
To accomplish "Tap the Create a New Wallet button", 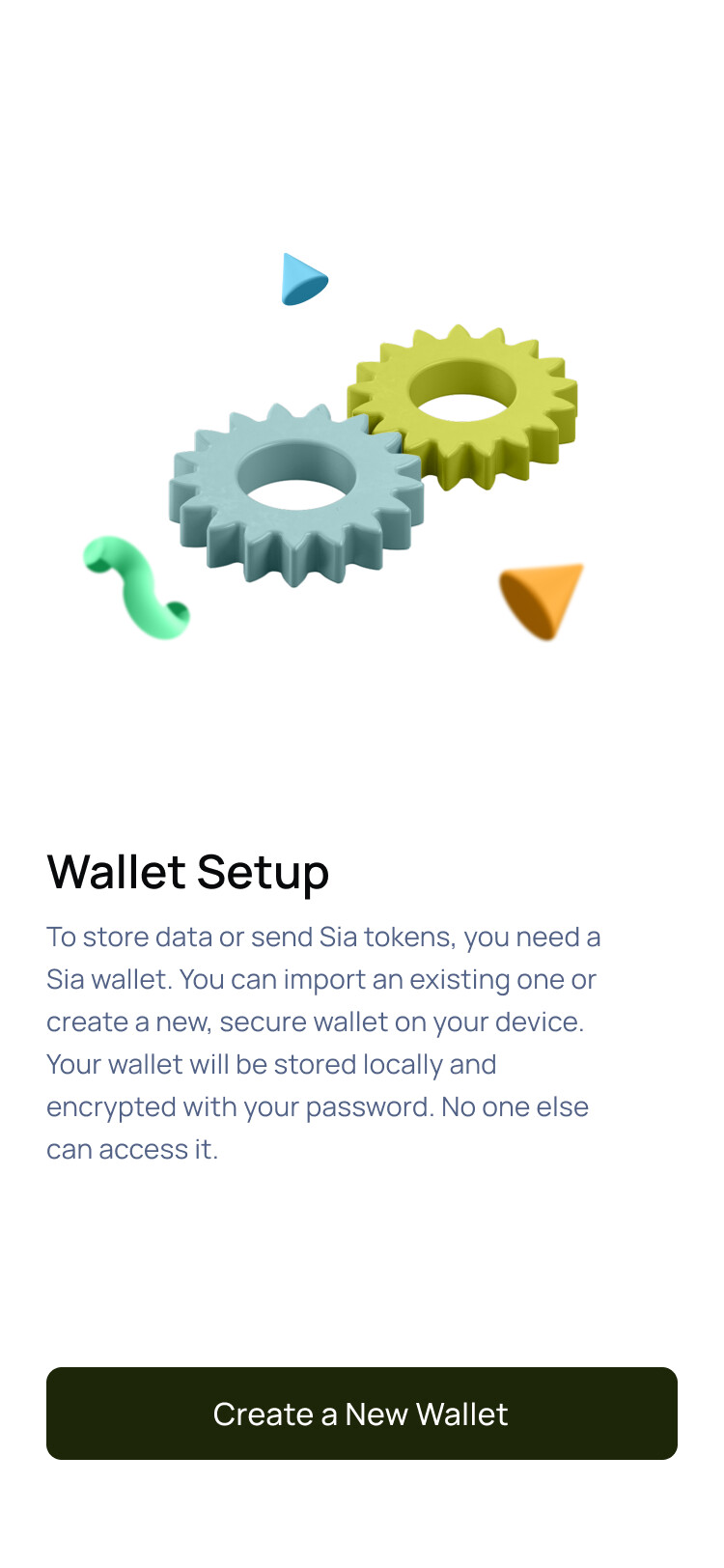I will [361, 1413].
